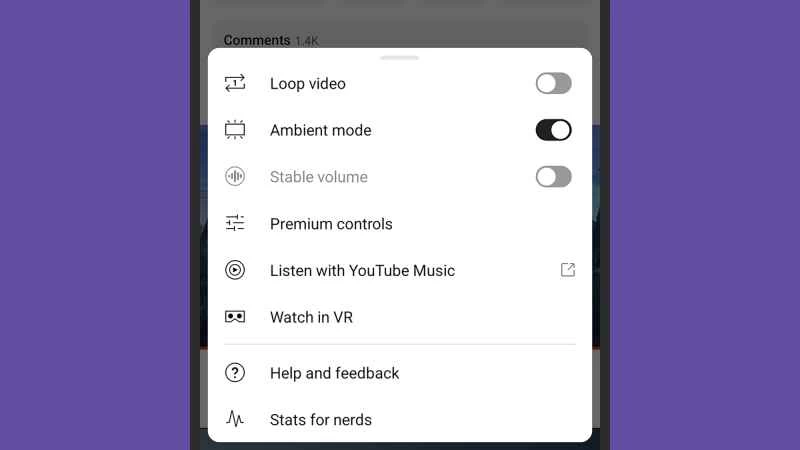Turn on the Loop video switch

click(x=553, y=84)
